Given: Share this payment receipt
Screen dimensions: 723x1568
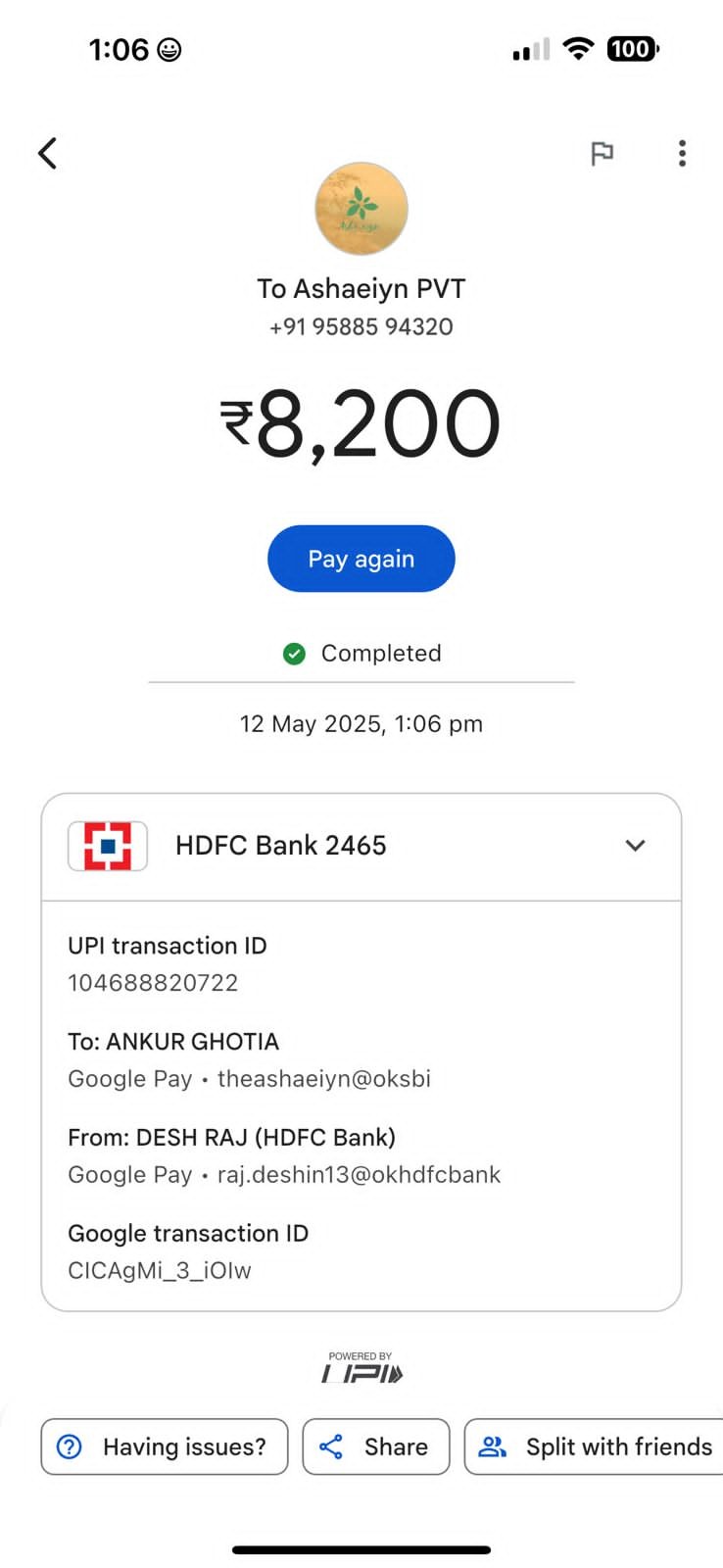Looking at the screenshot, I should pos(376,1446).
